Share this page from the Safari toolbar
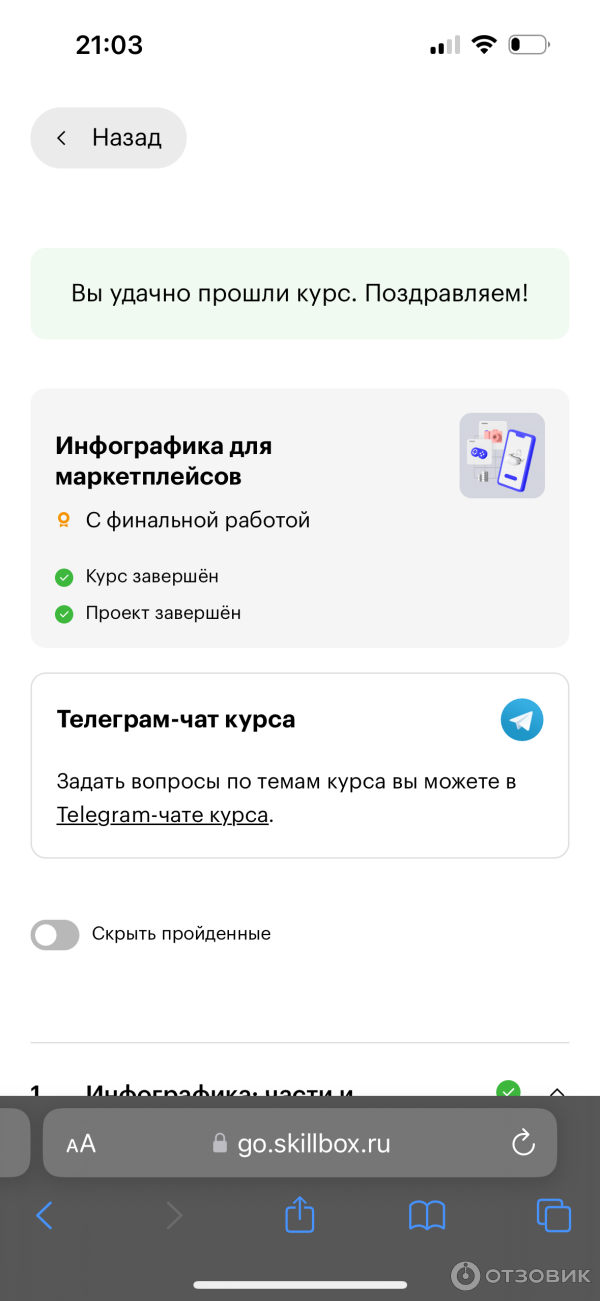 point(300,1215)
